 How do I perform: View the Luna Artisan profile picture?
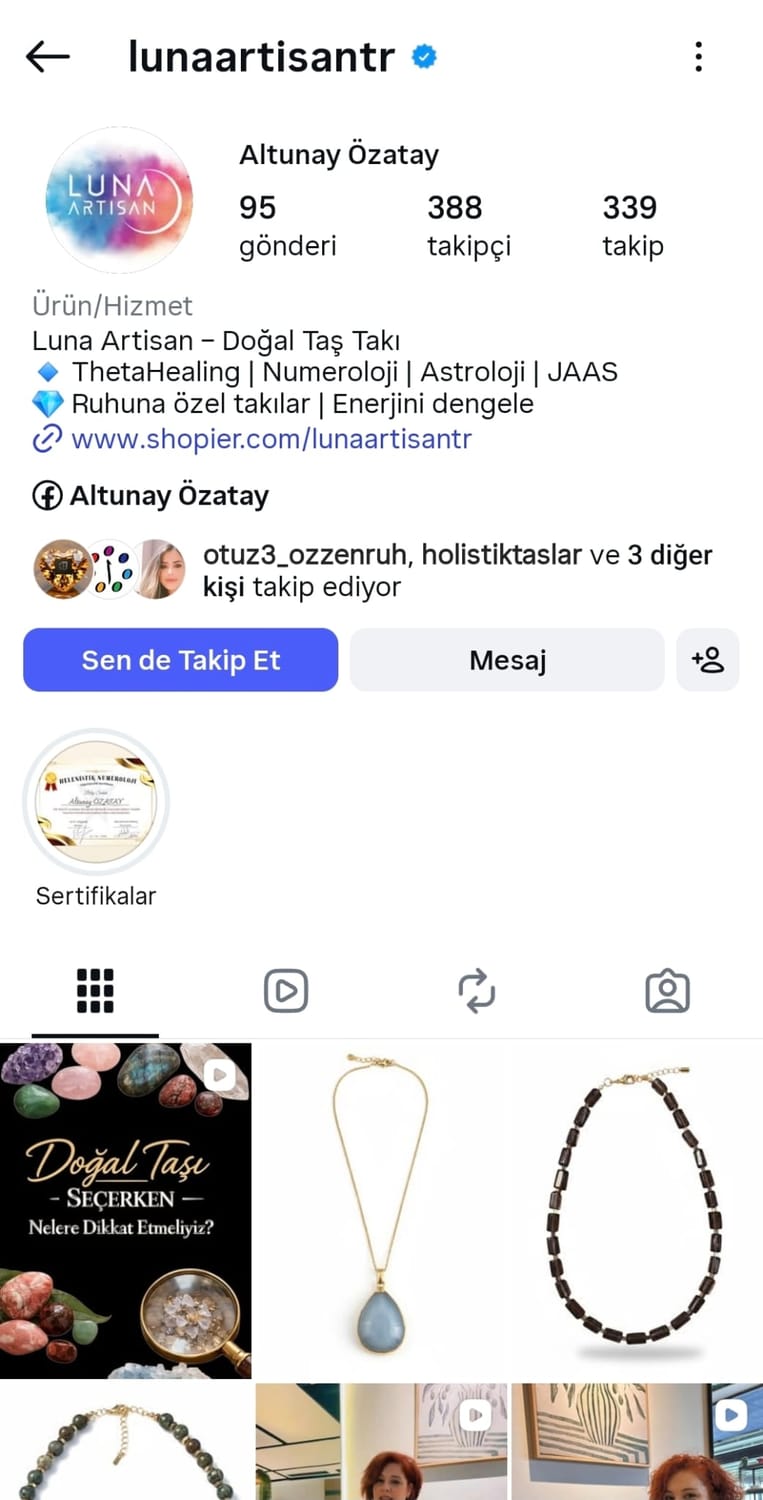point(119,200)
